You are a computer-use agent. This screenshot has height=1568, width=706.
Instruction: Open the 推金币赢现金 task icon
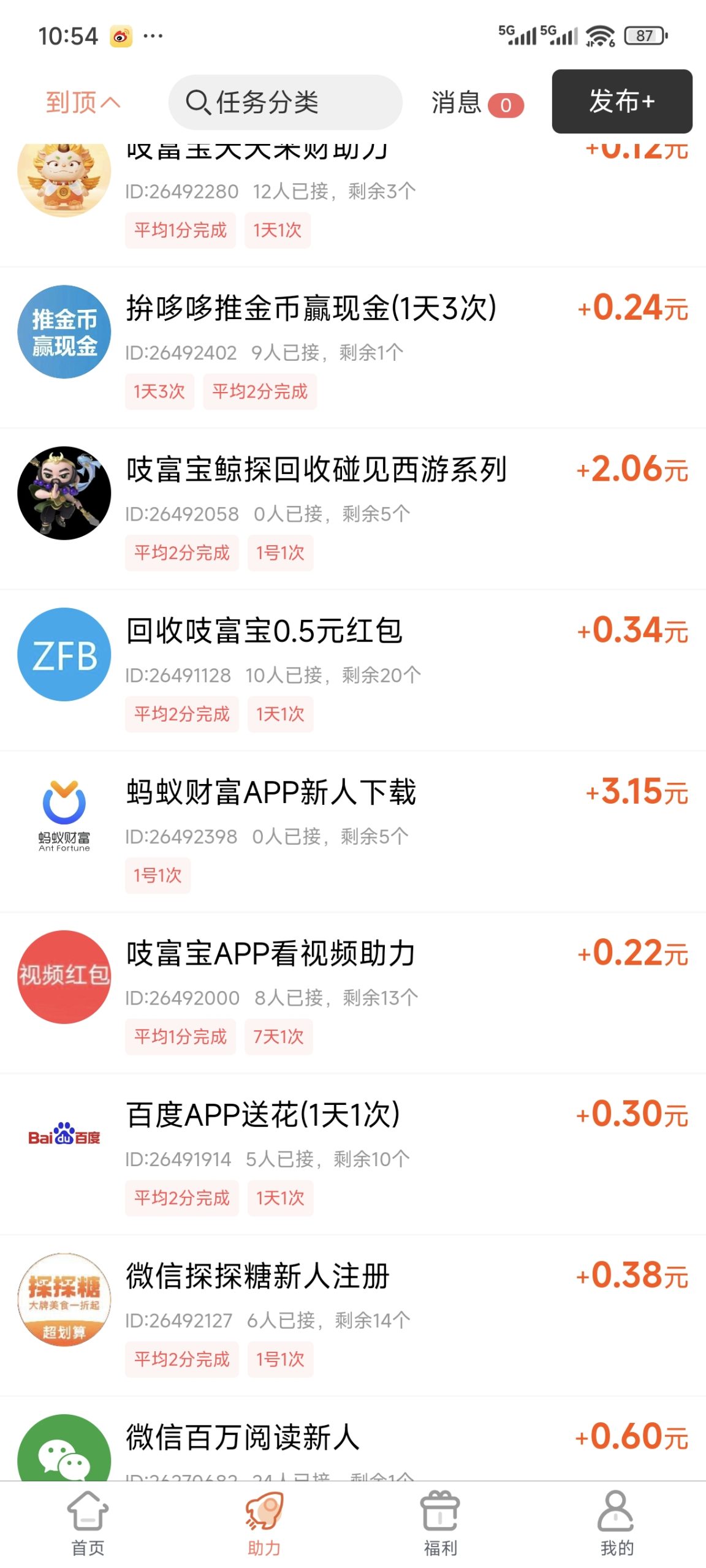tap(64, 331)
